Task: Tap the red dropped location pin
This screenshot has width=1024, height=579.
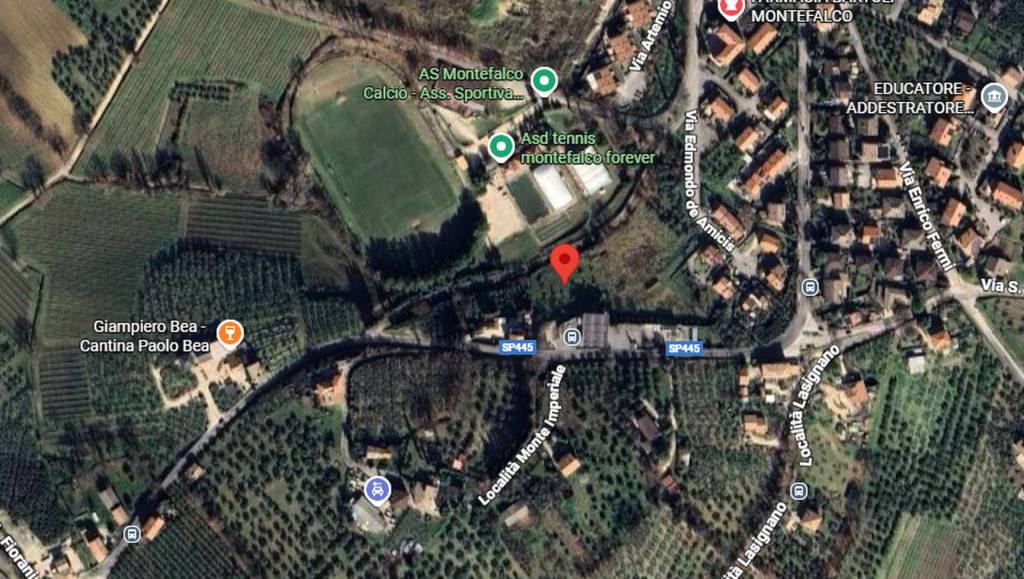Action: [x=565, y=263]
